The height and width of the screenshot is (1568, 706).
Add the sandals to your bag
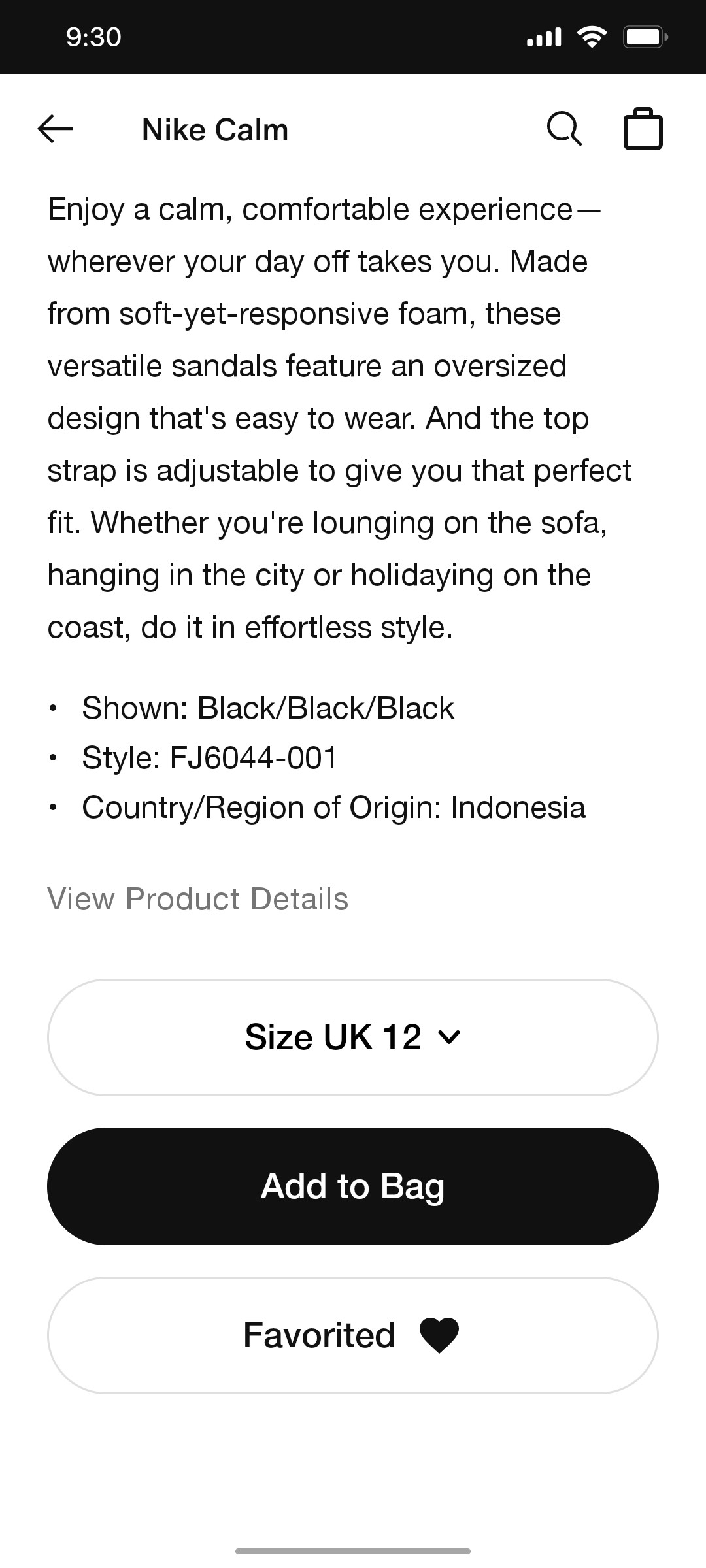pos(353,1186)
